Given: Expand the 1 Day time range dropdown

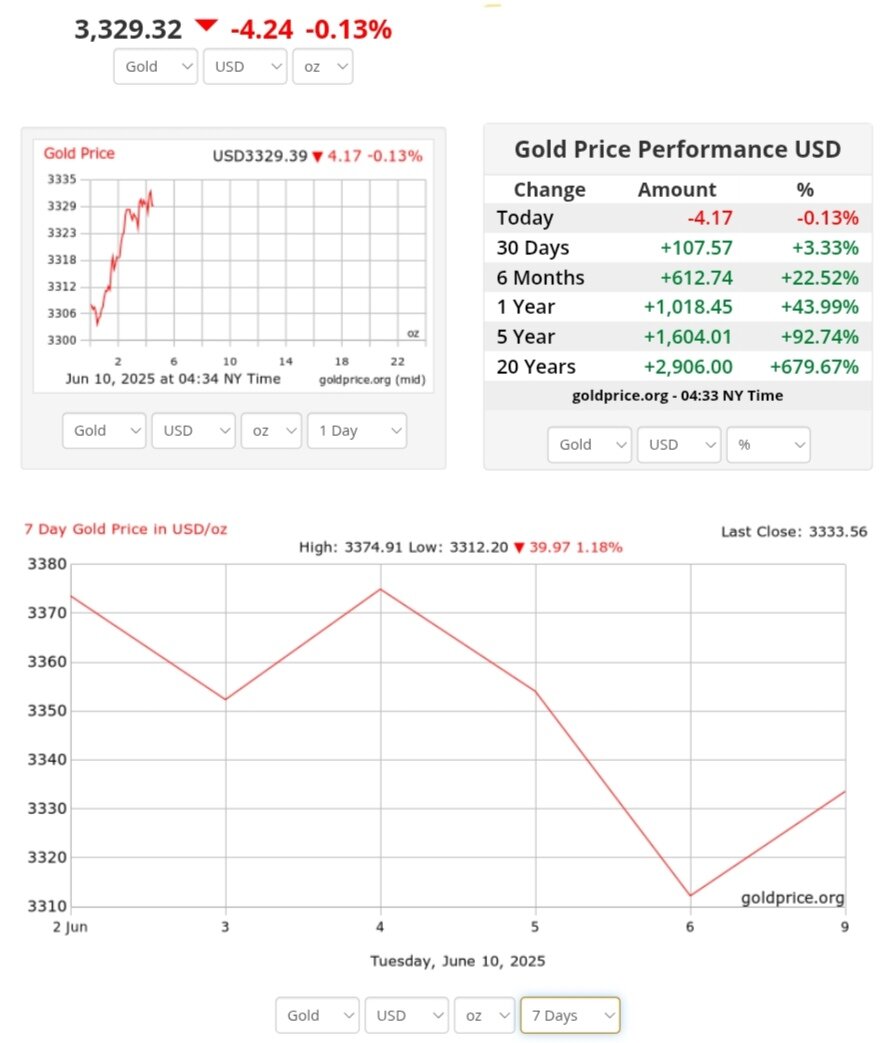Looking at the screenshot, I should (x=357, y=431).
